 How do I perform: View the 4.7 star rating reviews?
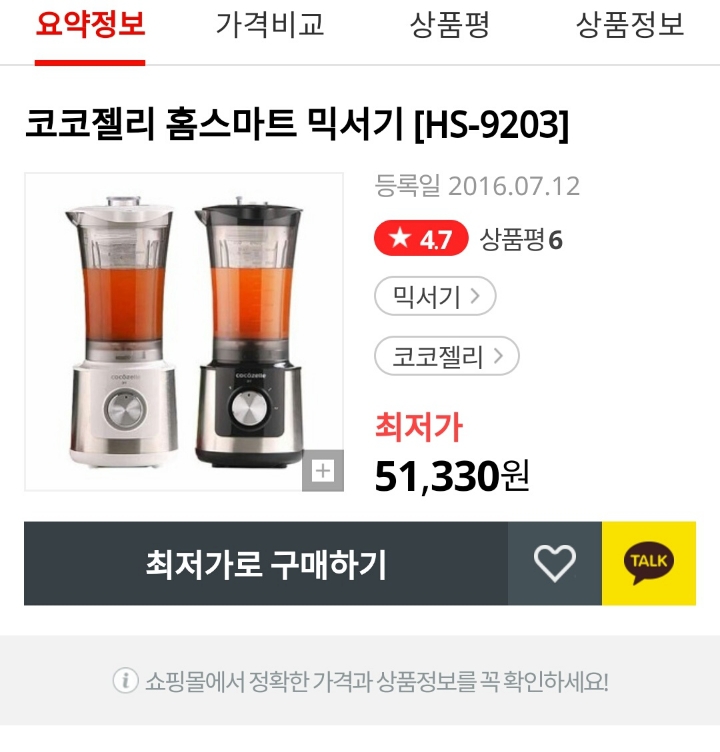point(421,240)
